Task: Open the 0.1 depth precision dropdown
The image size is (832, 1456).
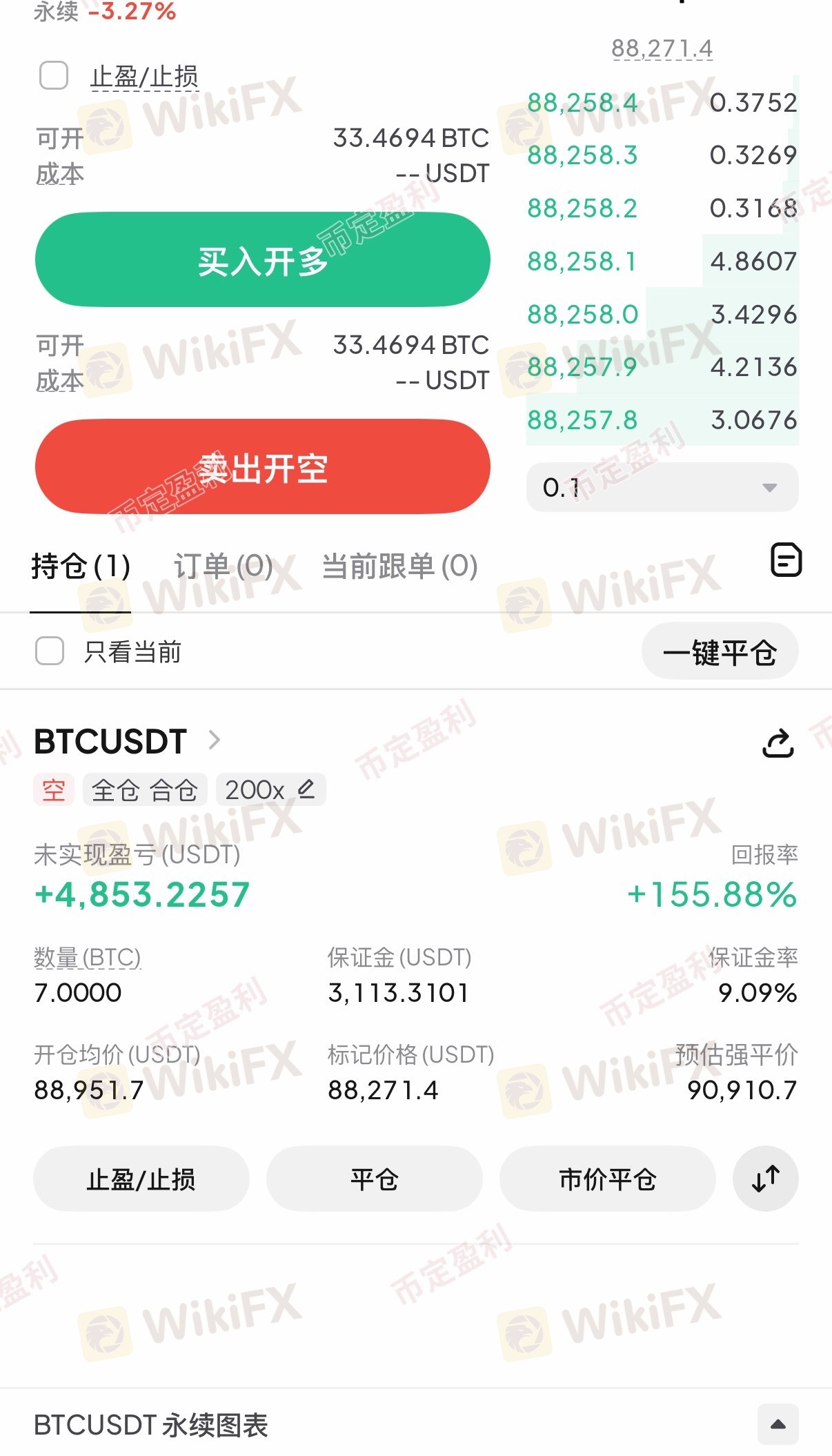Action: tap(662, 487)
